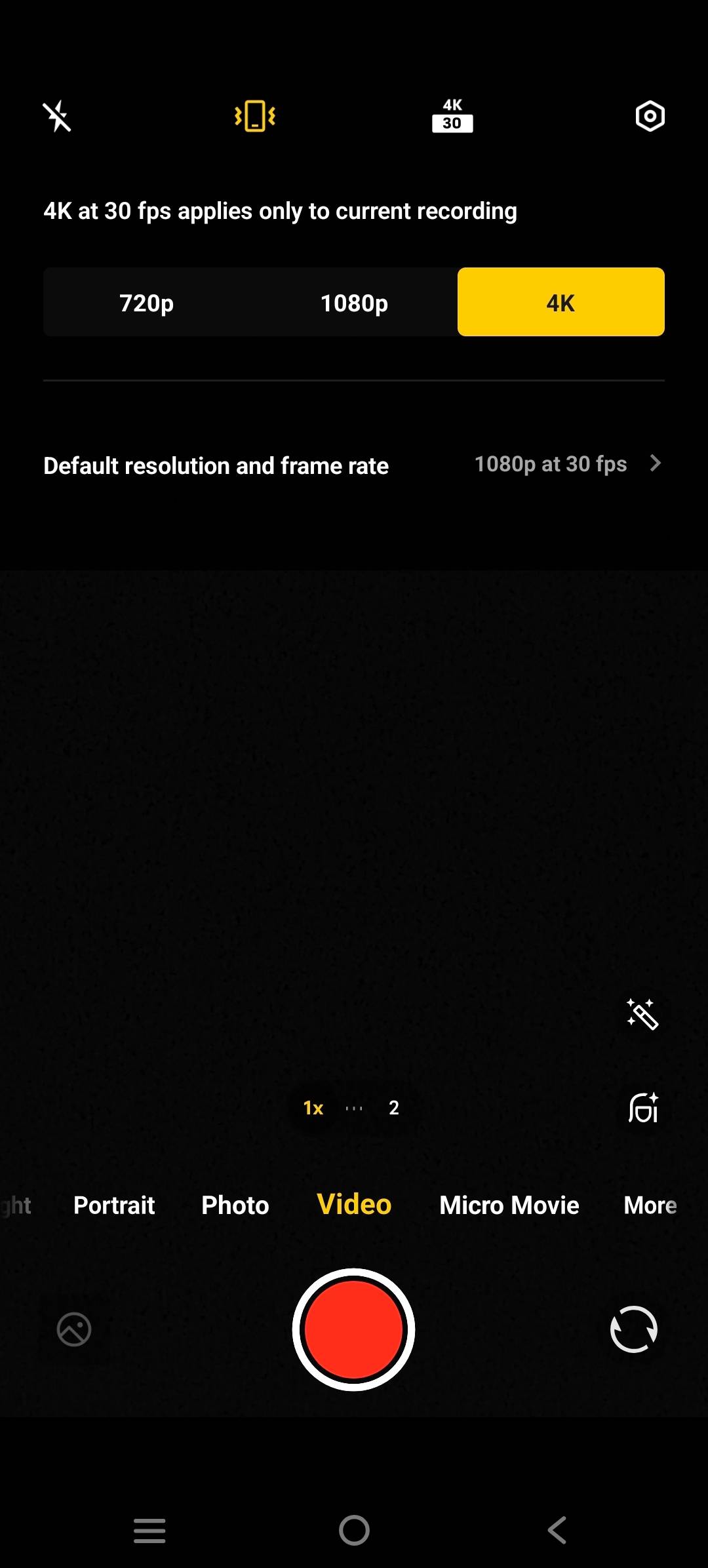The image size is (708, 1568).
Task: Keep 4K resolution selected
Action: 560,302
